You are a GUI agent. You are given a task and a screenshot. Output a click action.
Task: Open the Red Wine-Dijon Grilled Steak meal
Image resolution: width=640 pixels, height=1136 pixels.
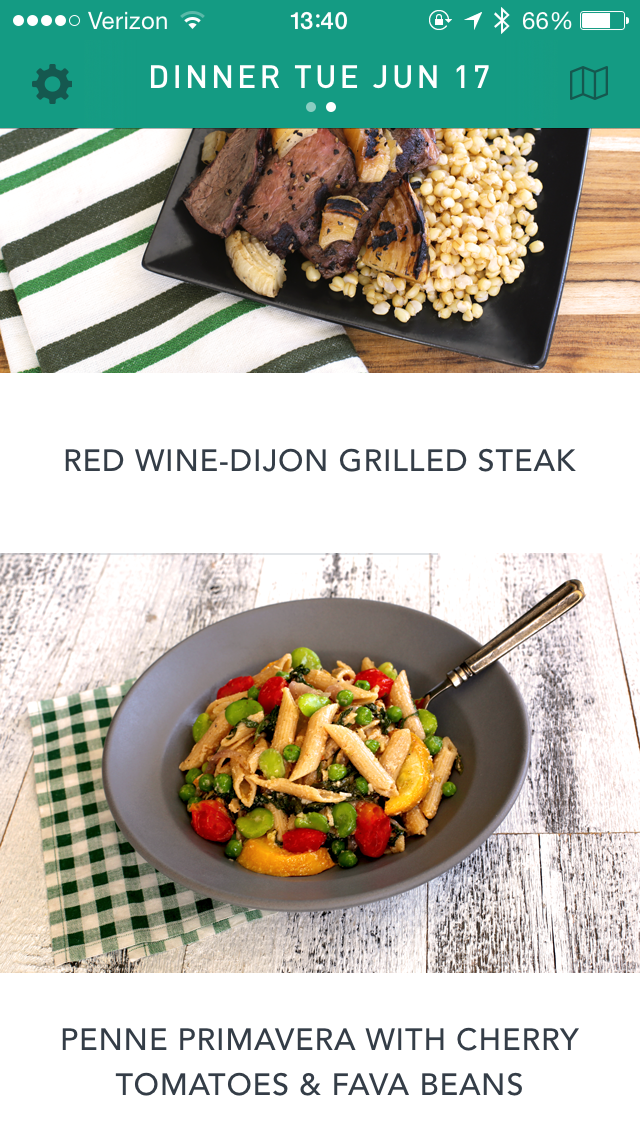320,461
